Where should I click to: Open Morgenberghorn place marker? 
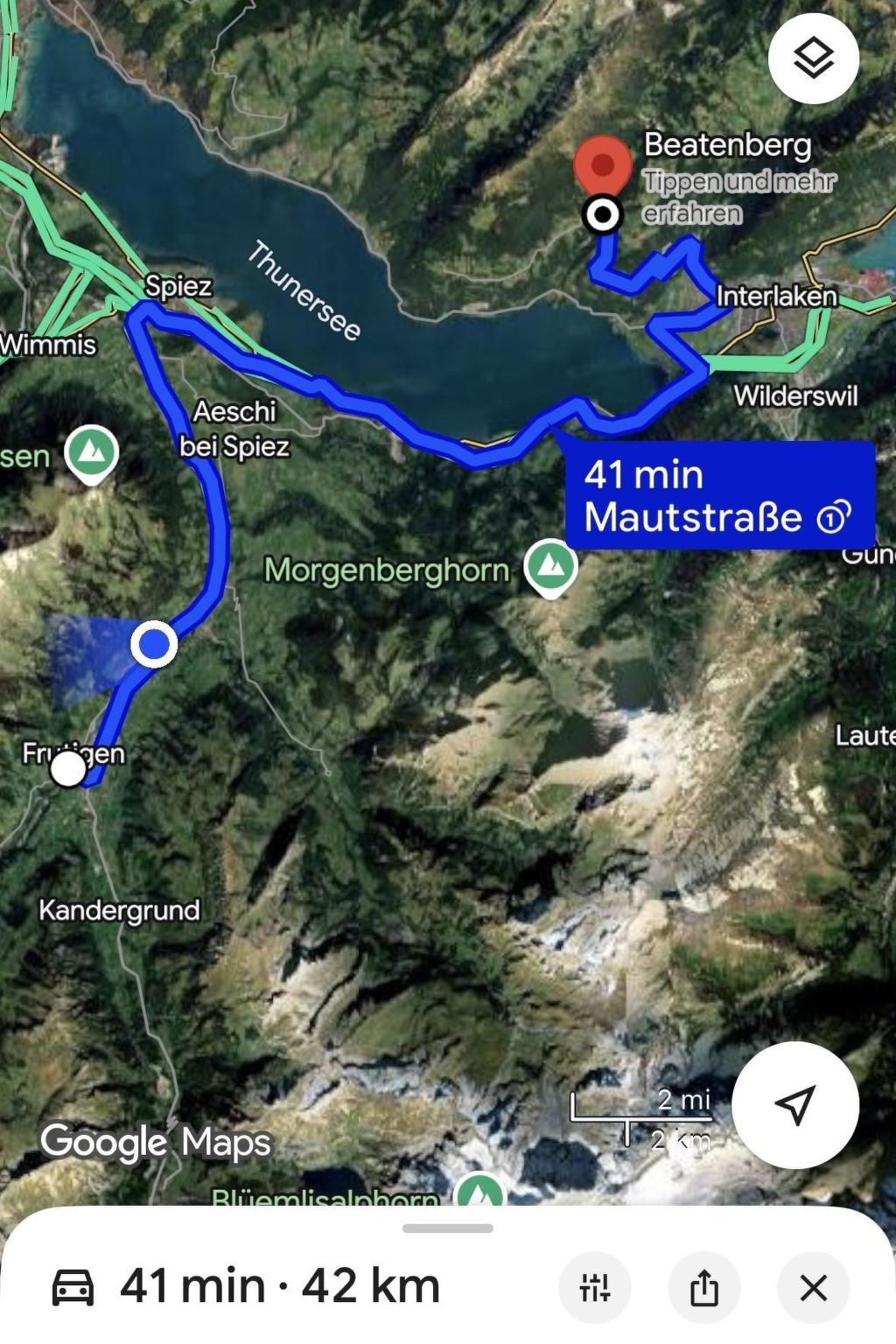tap(550, 567)
